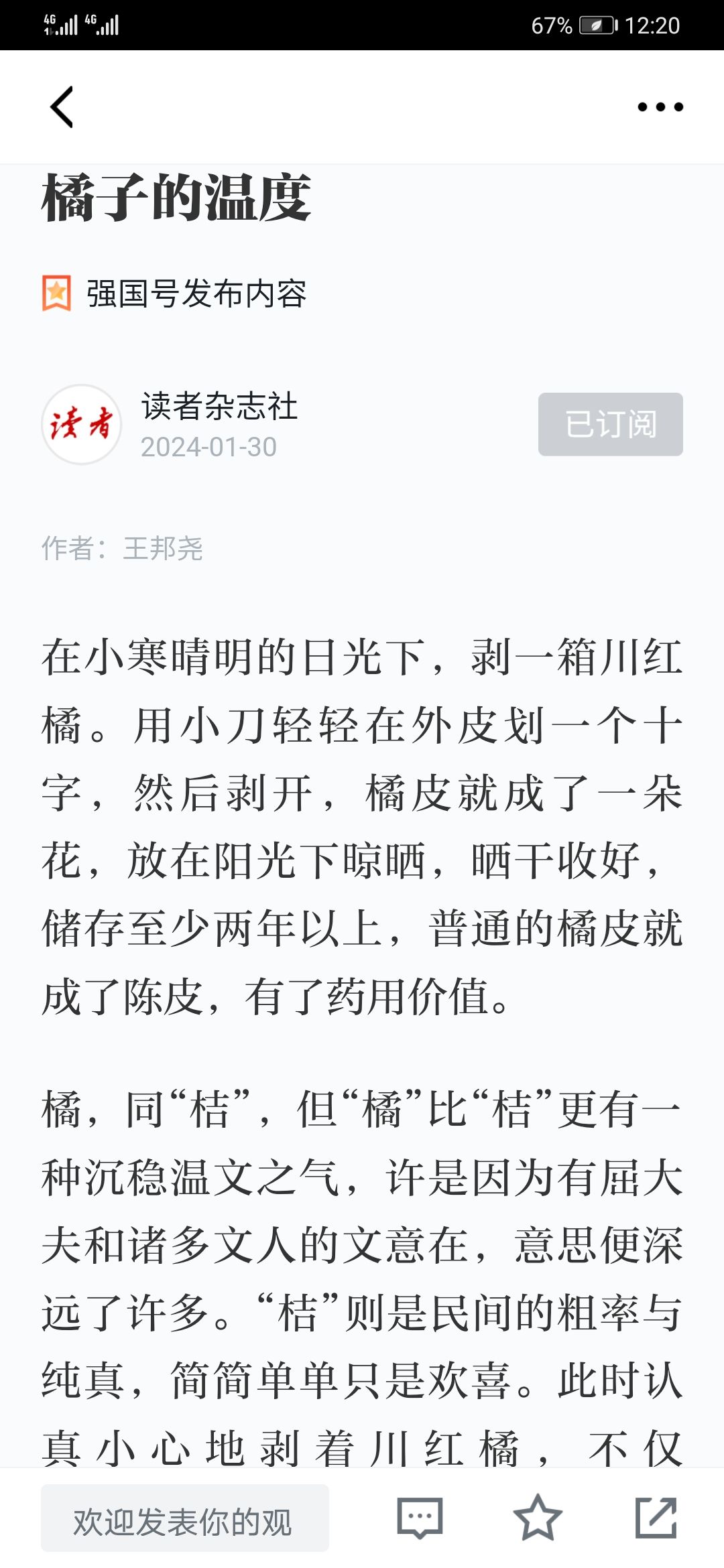Open the 读者杂志社 publisher profile

219,407
